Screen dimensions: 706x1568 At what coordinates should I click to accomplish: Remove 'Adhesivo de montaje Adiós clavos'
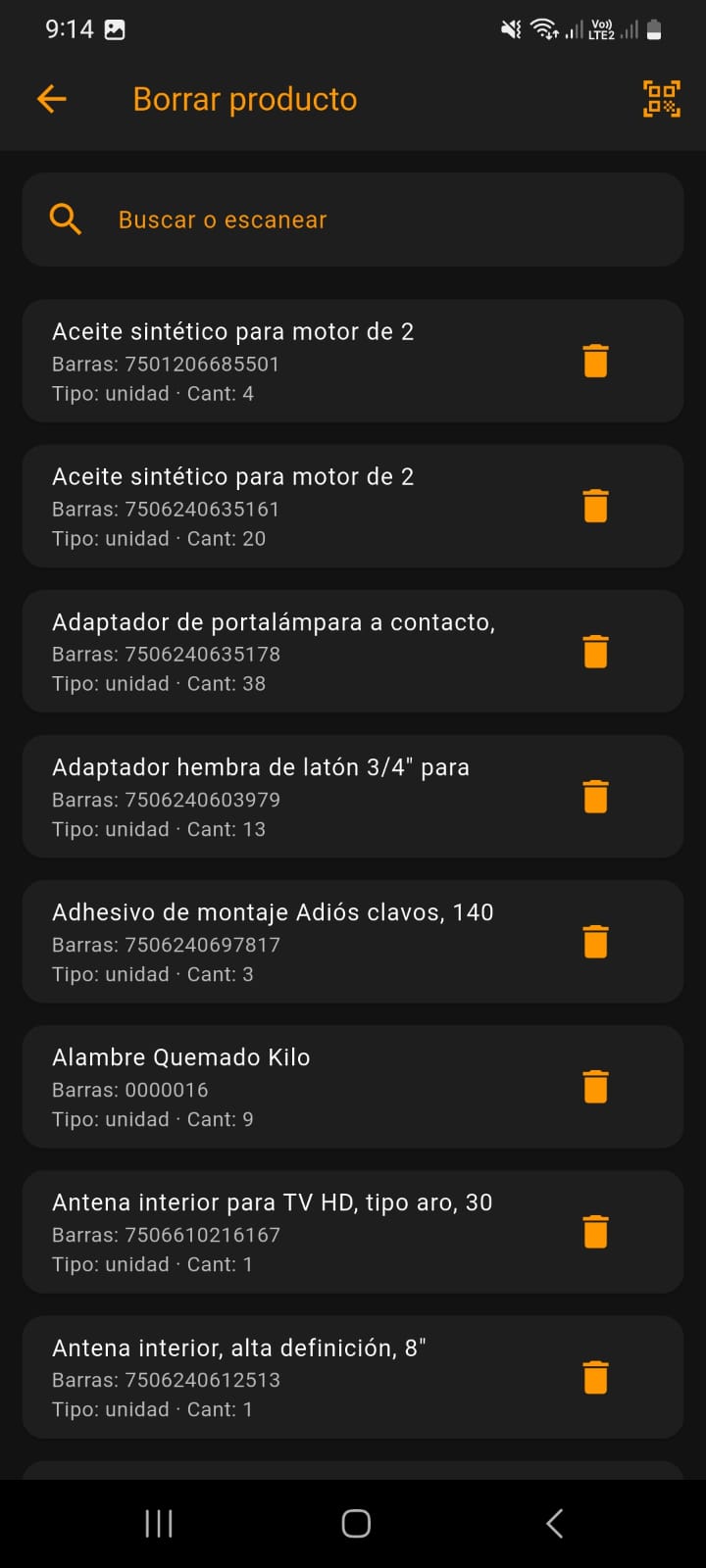[595, 941]
